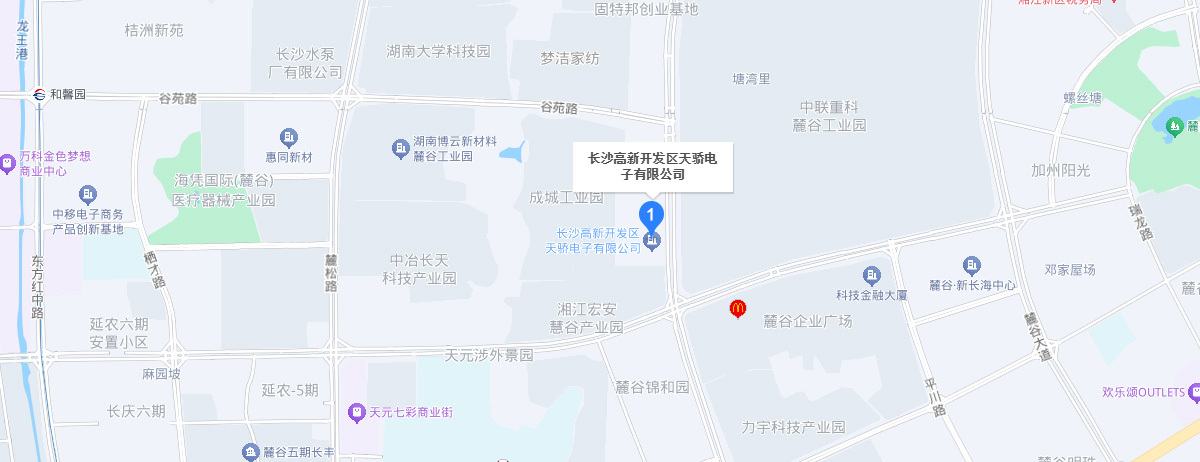Select the 惠同新材 place marker

(289, 137)
